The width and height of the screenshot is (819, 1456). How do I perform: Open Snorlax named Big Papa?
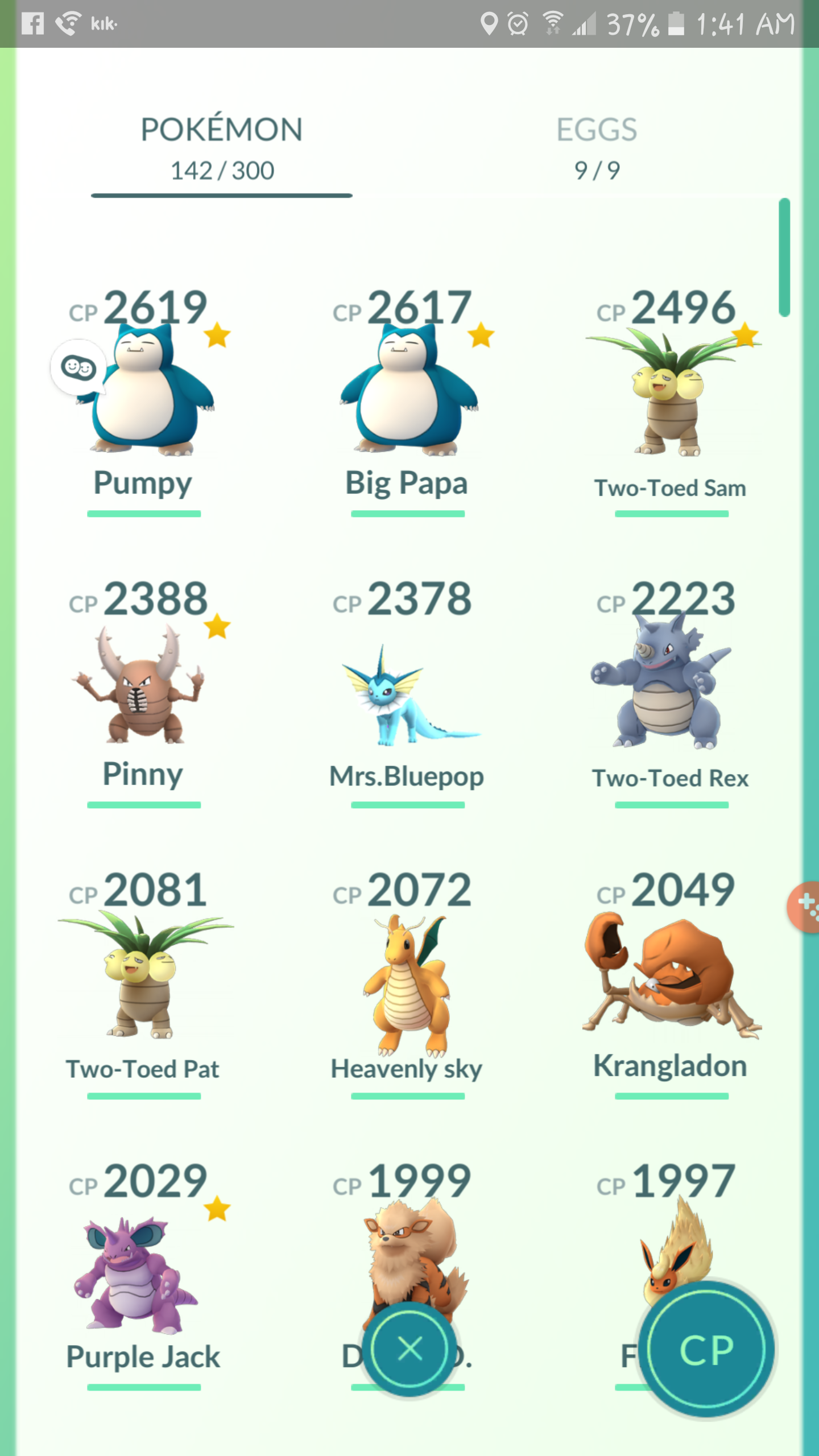tap(407, 398)
